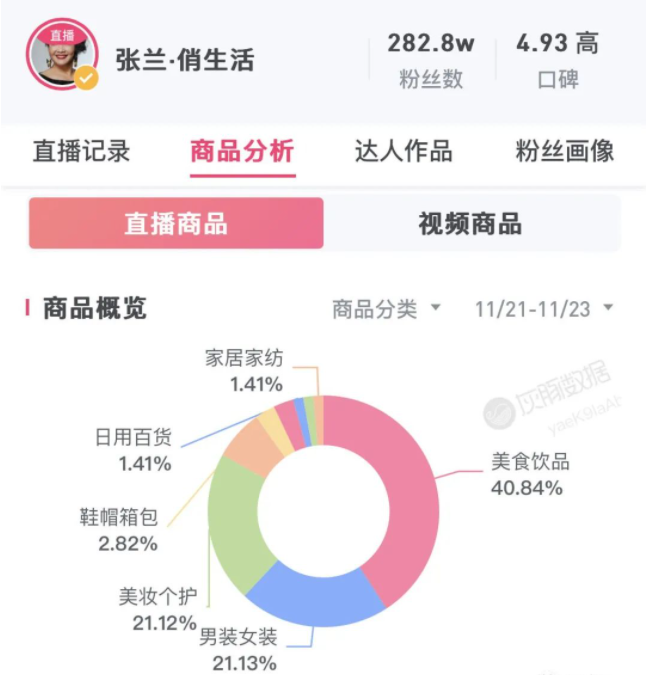This screenshot has width=648, height=675.
Task: Switch to the 直播记录 tab
Action: tap(81, 152)
